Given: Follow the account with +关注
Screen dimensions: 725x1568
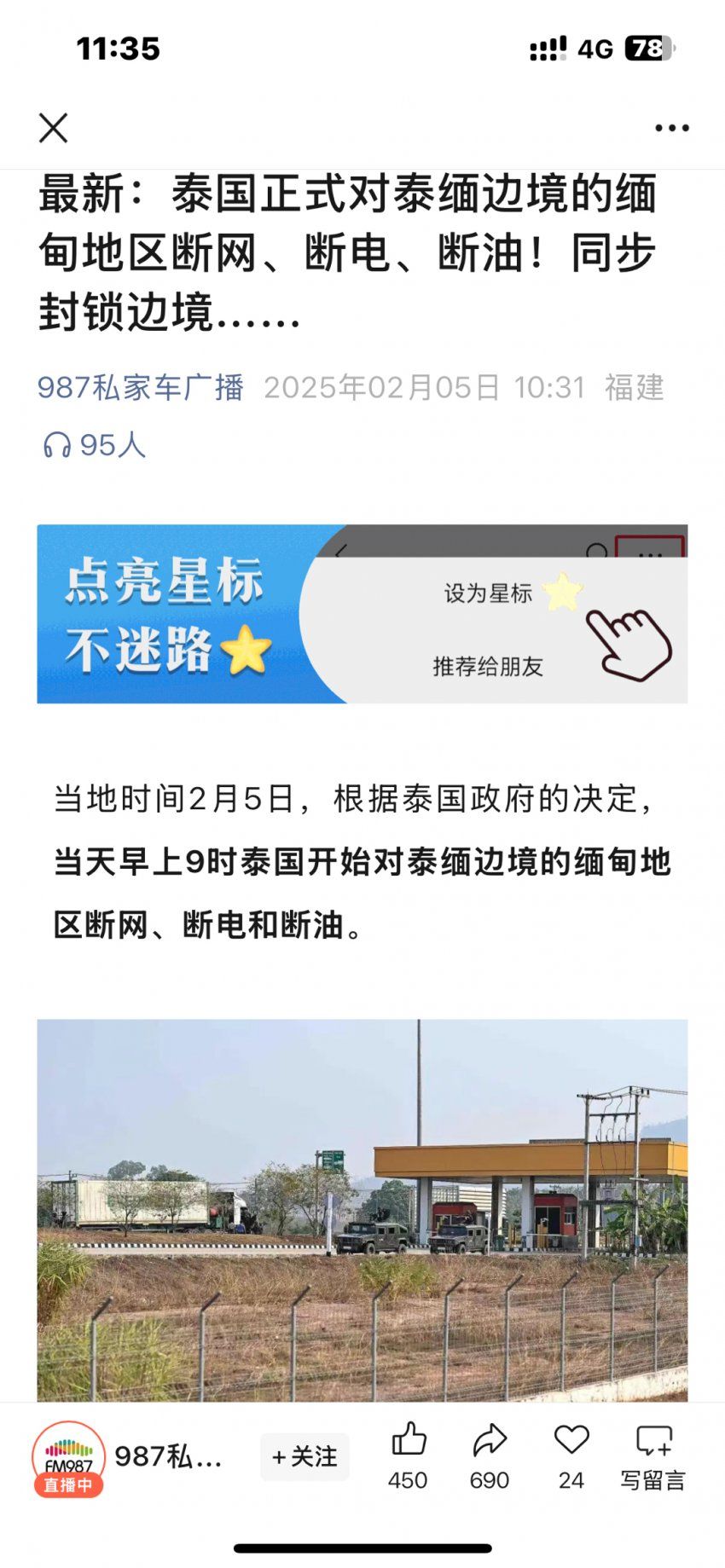Looking at the screenshot, I should [x=304, y=1456].
